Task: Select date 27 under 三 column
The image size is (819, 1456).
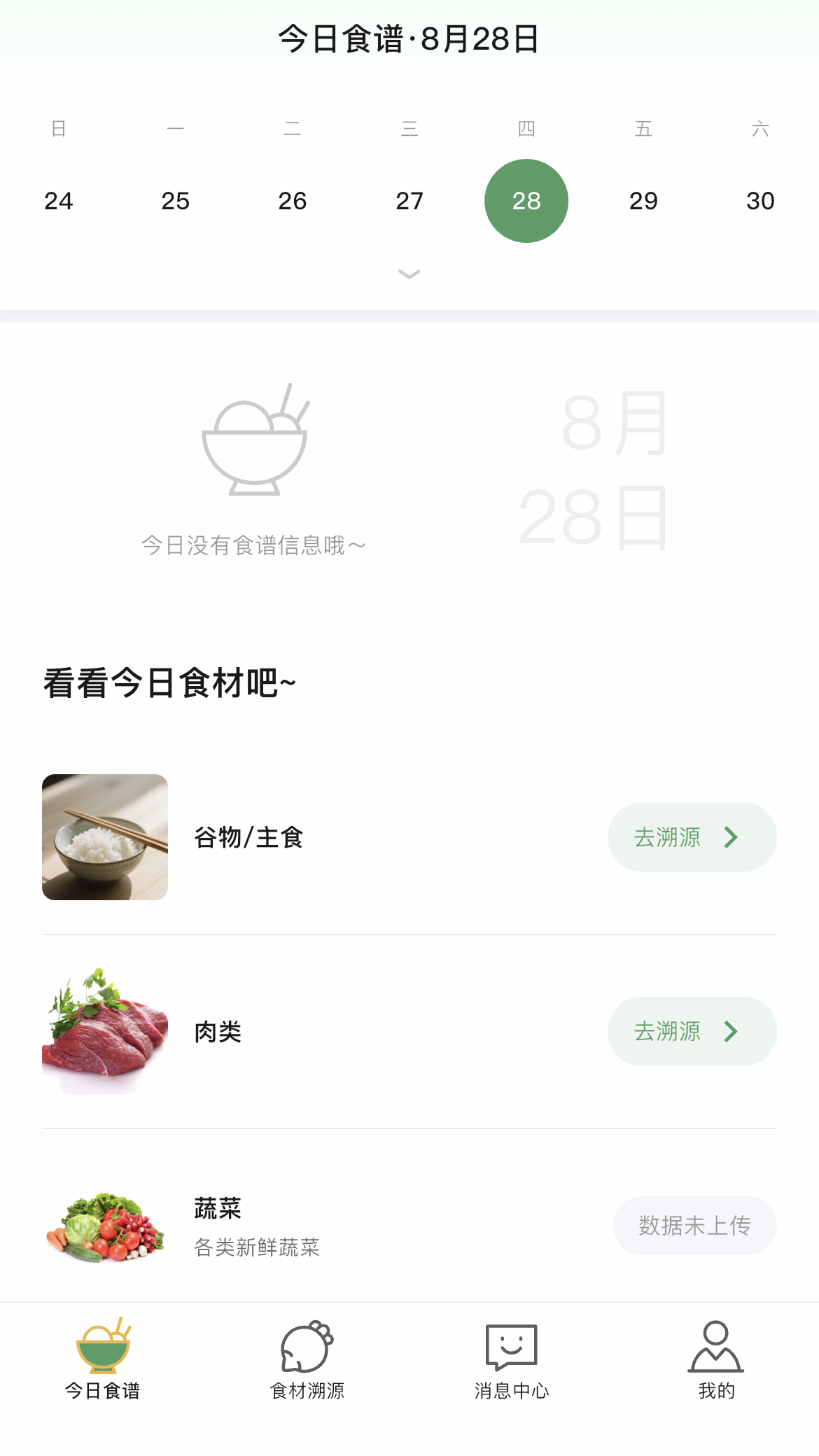Action: (409, 200)
